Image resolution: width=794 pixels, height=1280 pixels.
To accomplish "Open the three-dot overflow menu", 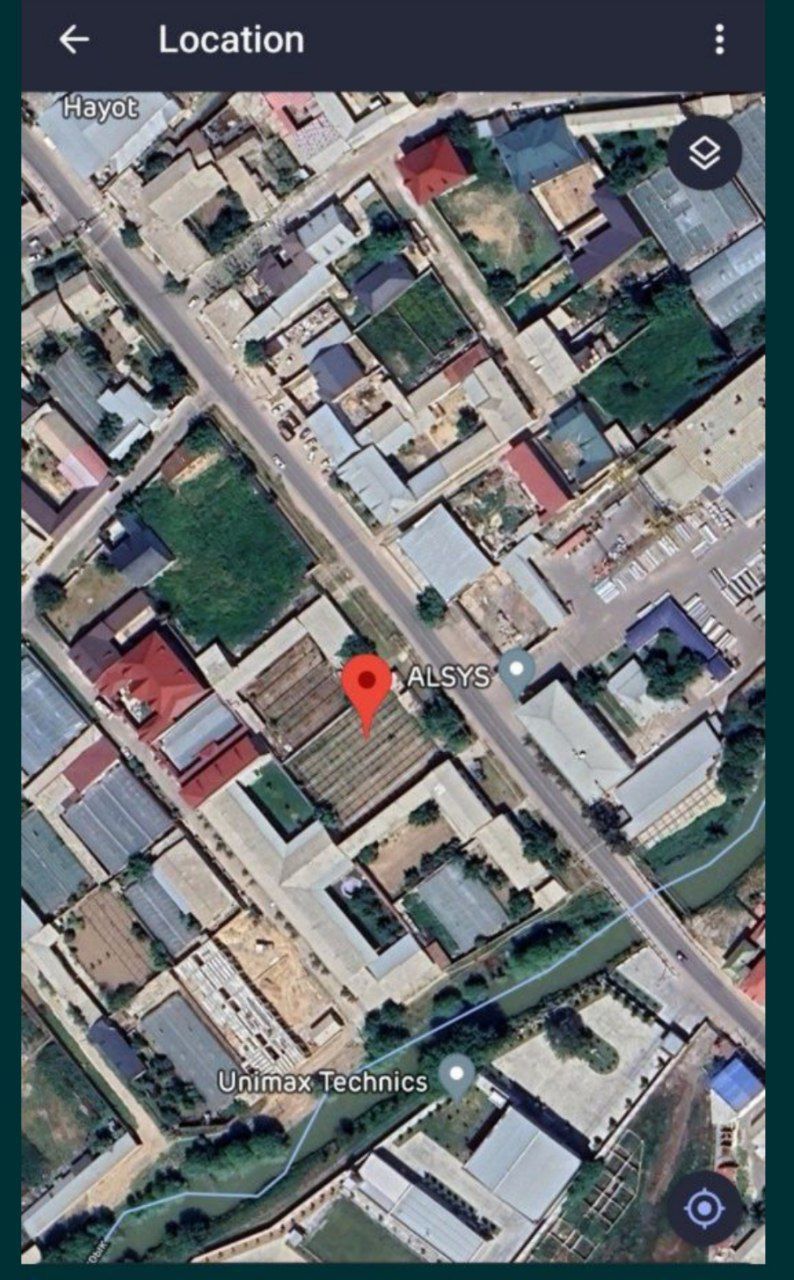I will coord(719,40).
